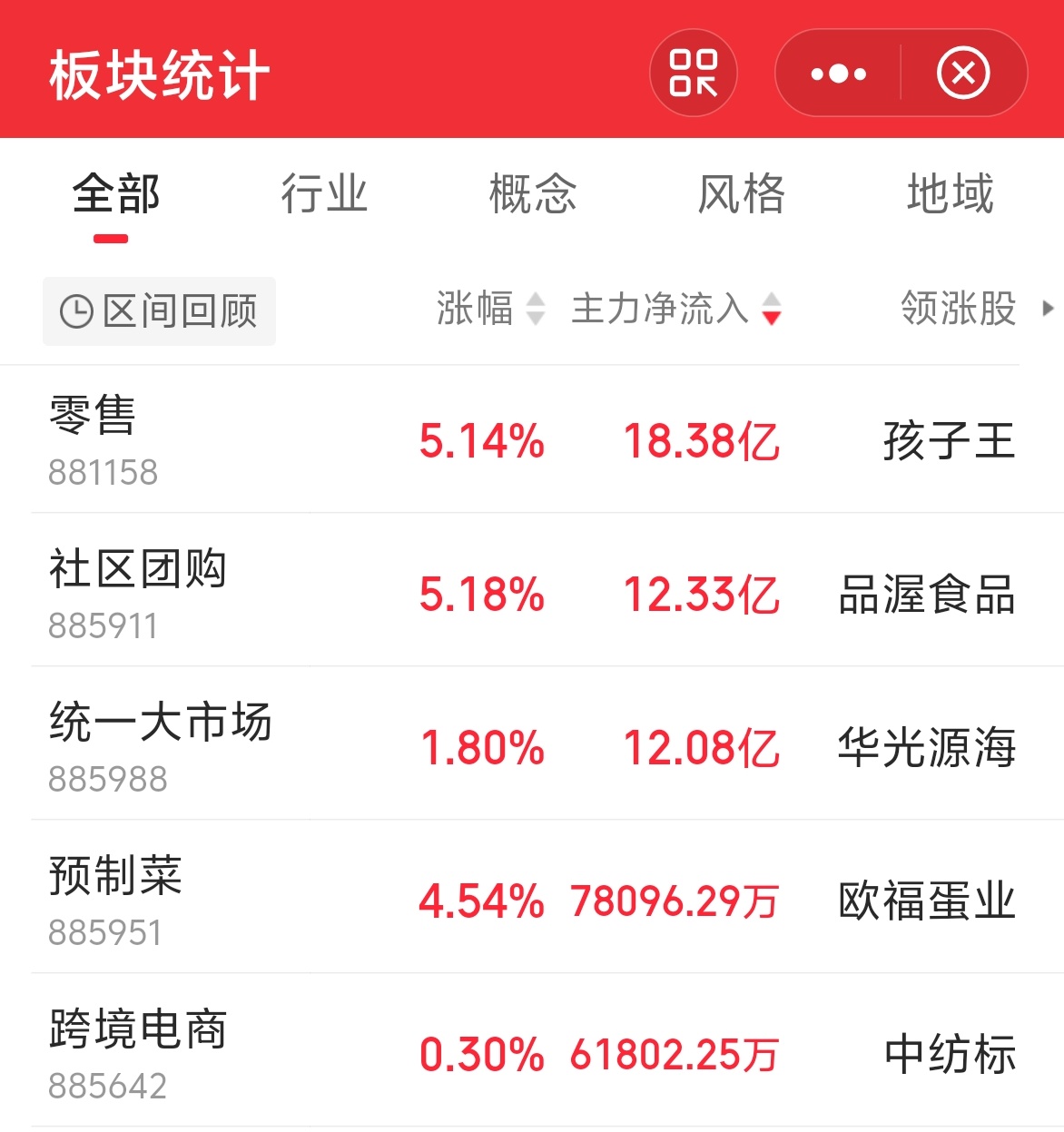The width and height of the screenshot is (1064, 1132).
Task: Open 区间回顾 interval review
Action: [x=159, y=311]
